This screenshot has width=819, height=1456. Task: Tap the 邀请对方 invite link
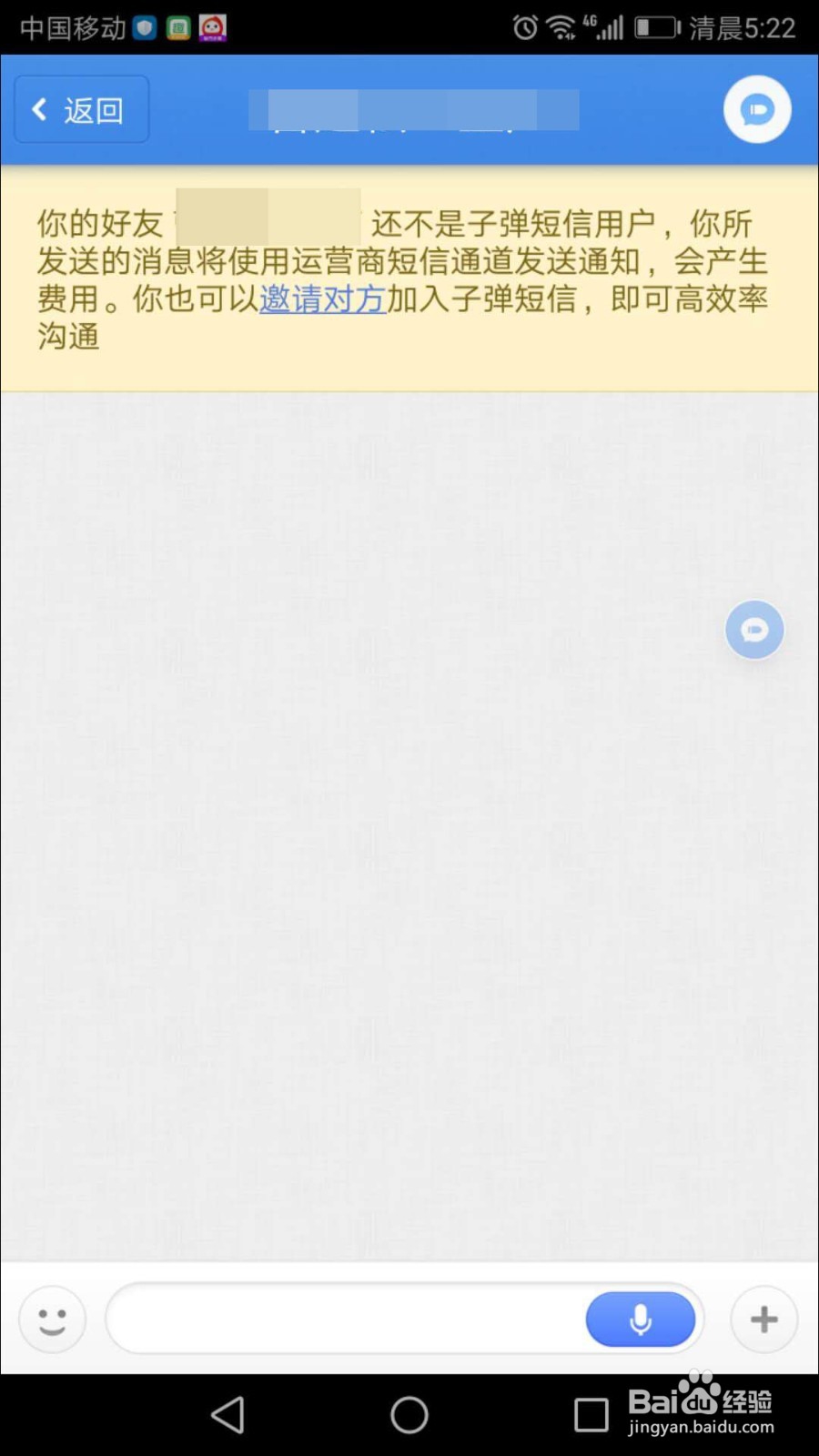pos(323,300)
